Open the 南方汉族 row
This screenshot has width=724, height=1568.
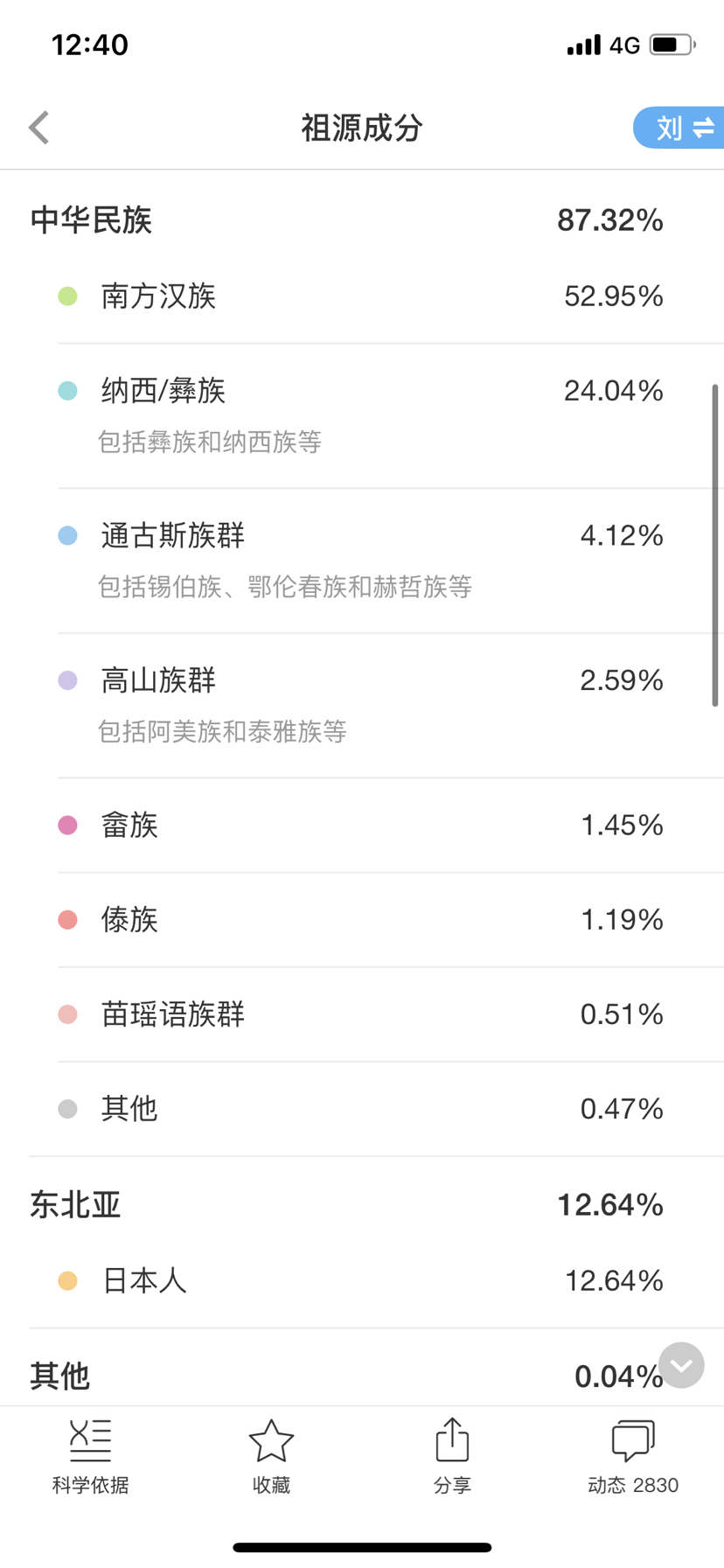coord(376,296)
